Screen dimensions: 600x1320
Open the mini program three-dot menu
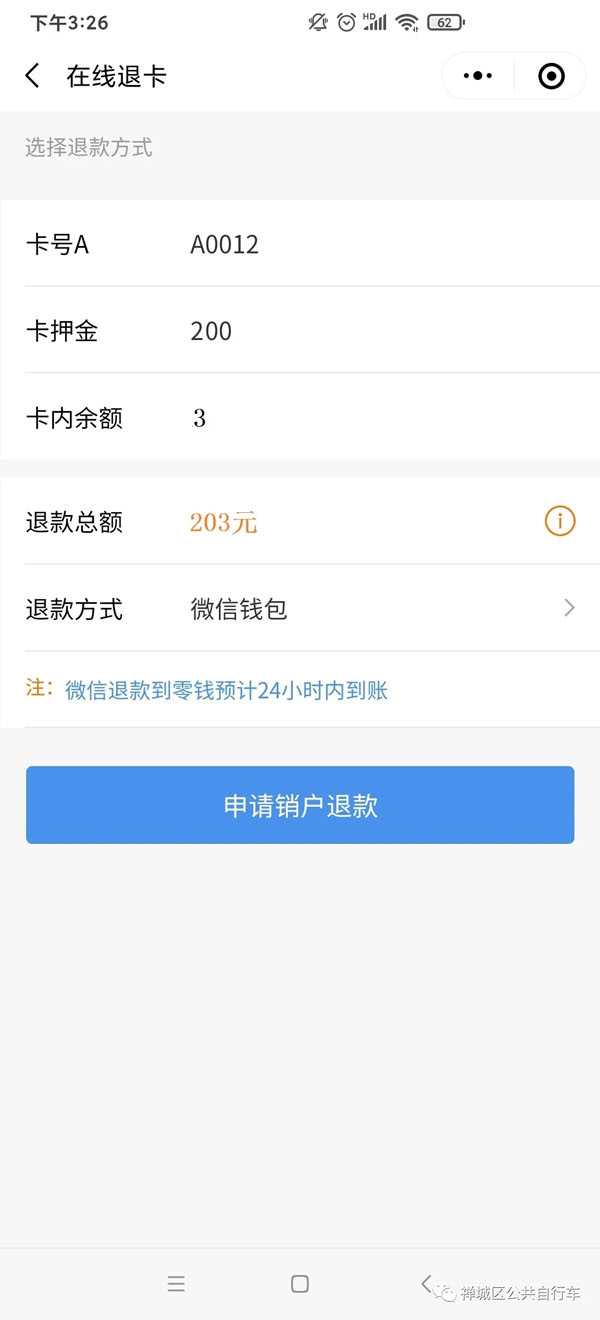click(478, 76)
